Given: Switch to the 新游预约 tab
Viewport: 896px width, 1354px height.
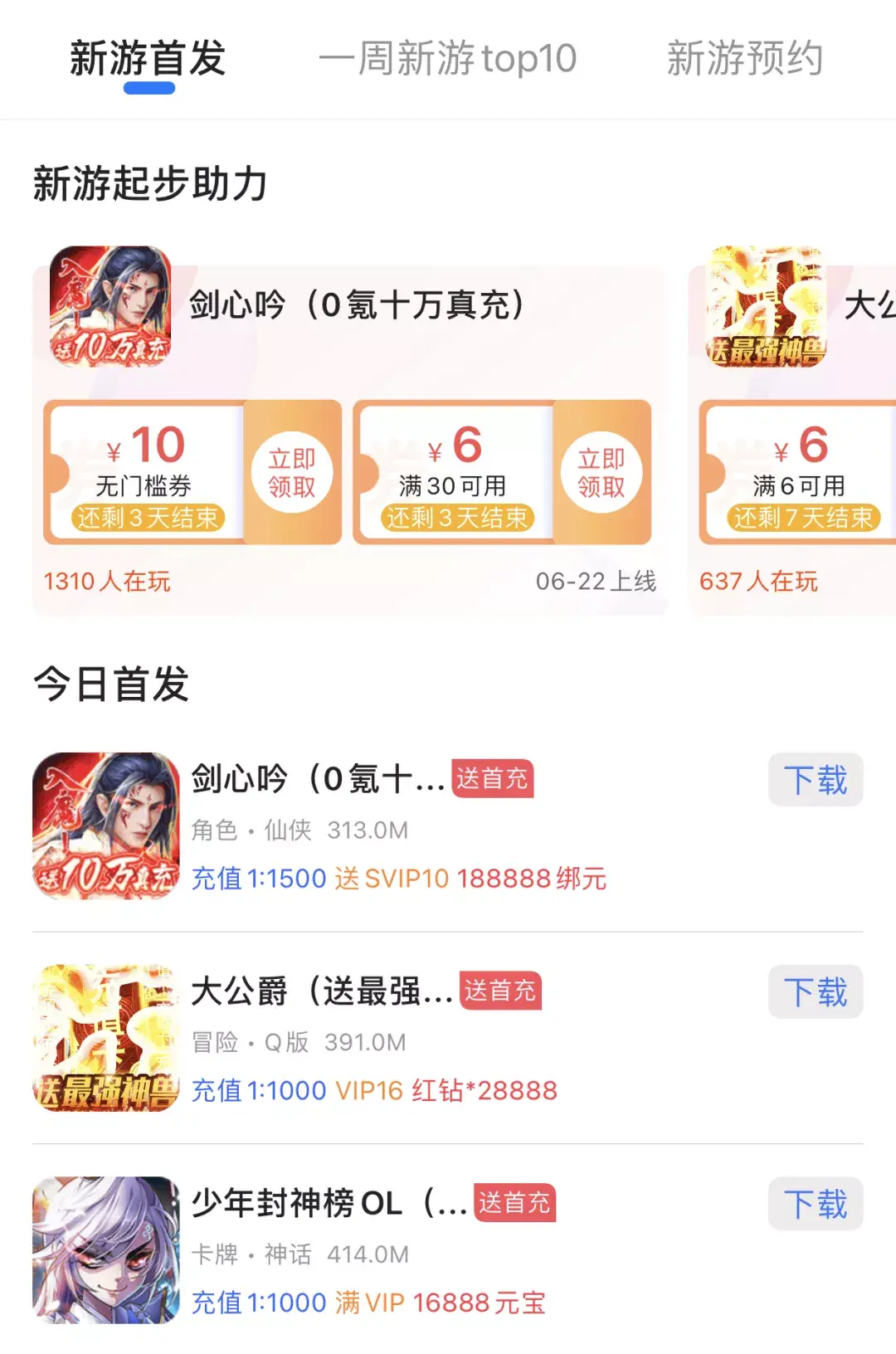Looking at the screenshot, I should click(744, 59).
